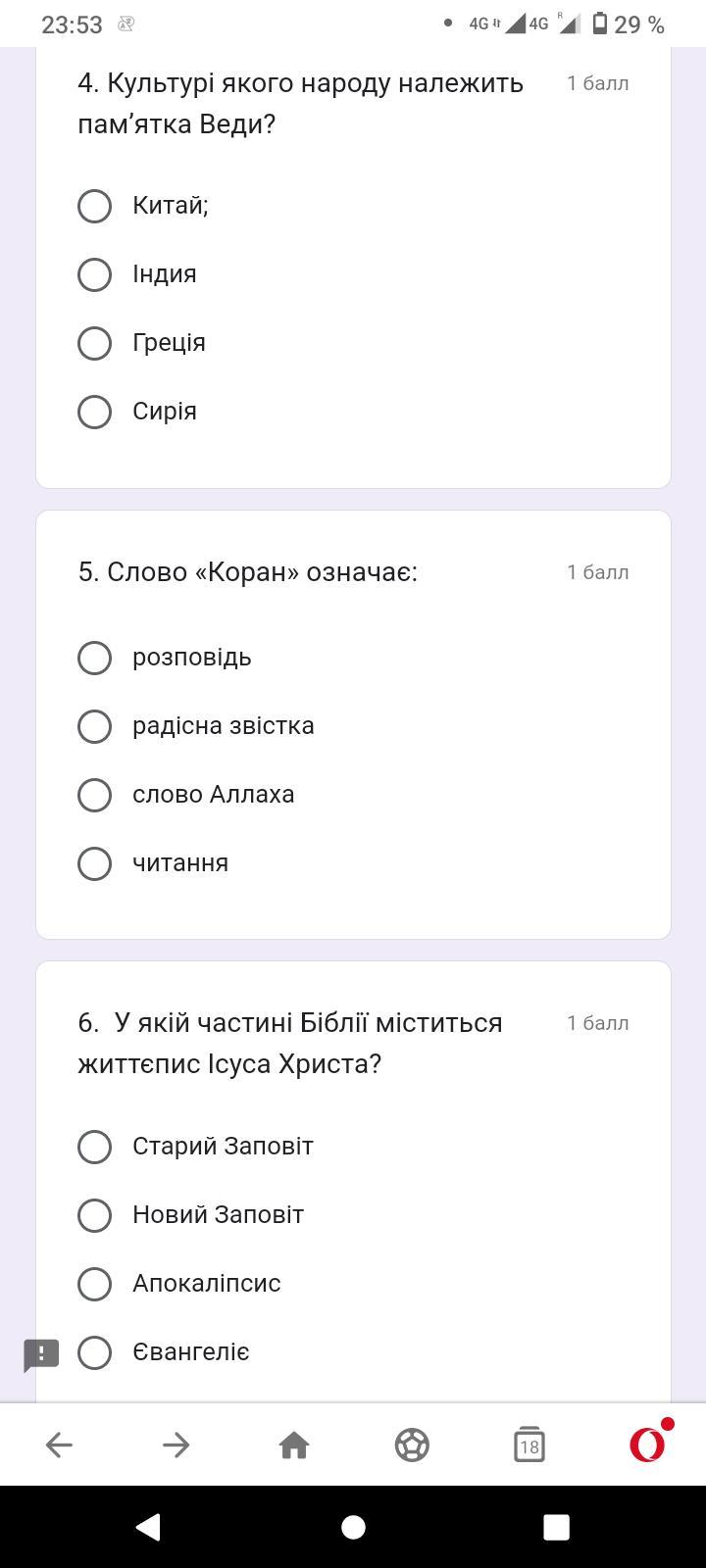
Task: Select the Греція option
Action: (x=95, y=343)
